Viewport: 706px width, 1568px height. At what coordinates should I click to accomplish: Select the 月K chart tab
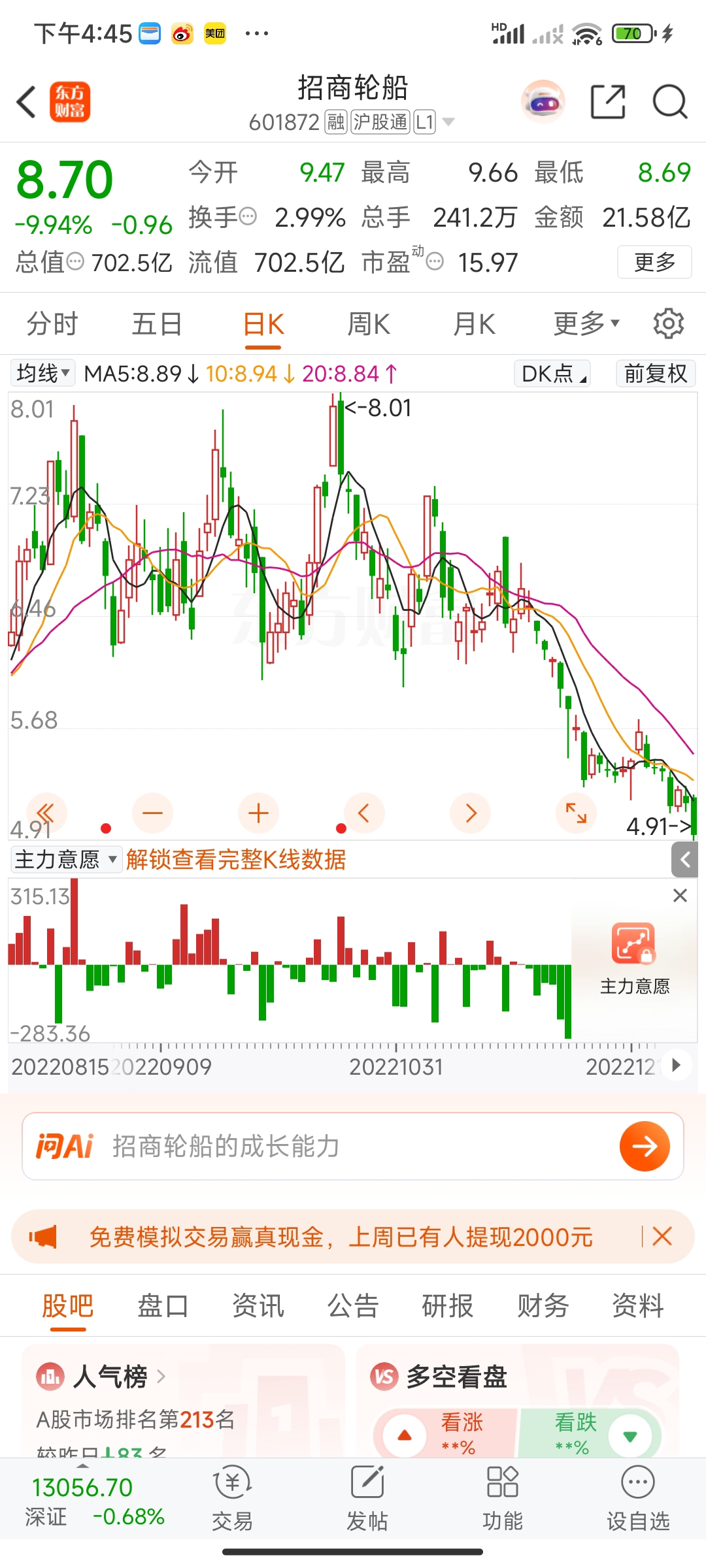tap(474, 324)
